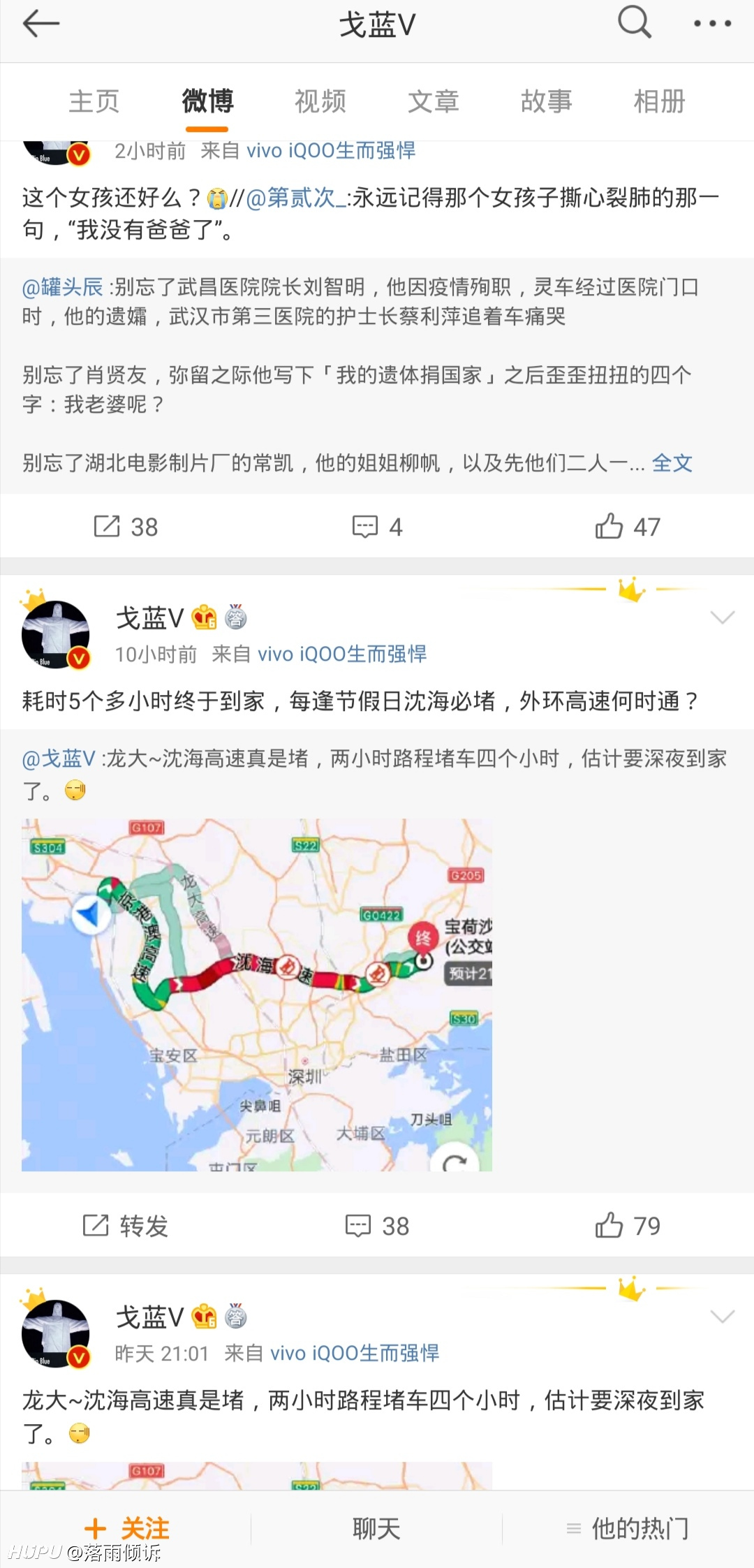
Task: Like the post with 79 likes
Action: coord(628,1226)
